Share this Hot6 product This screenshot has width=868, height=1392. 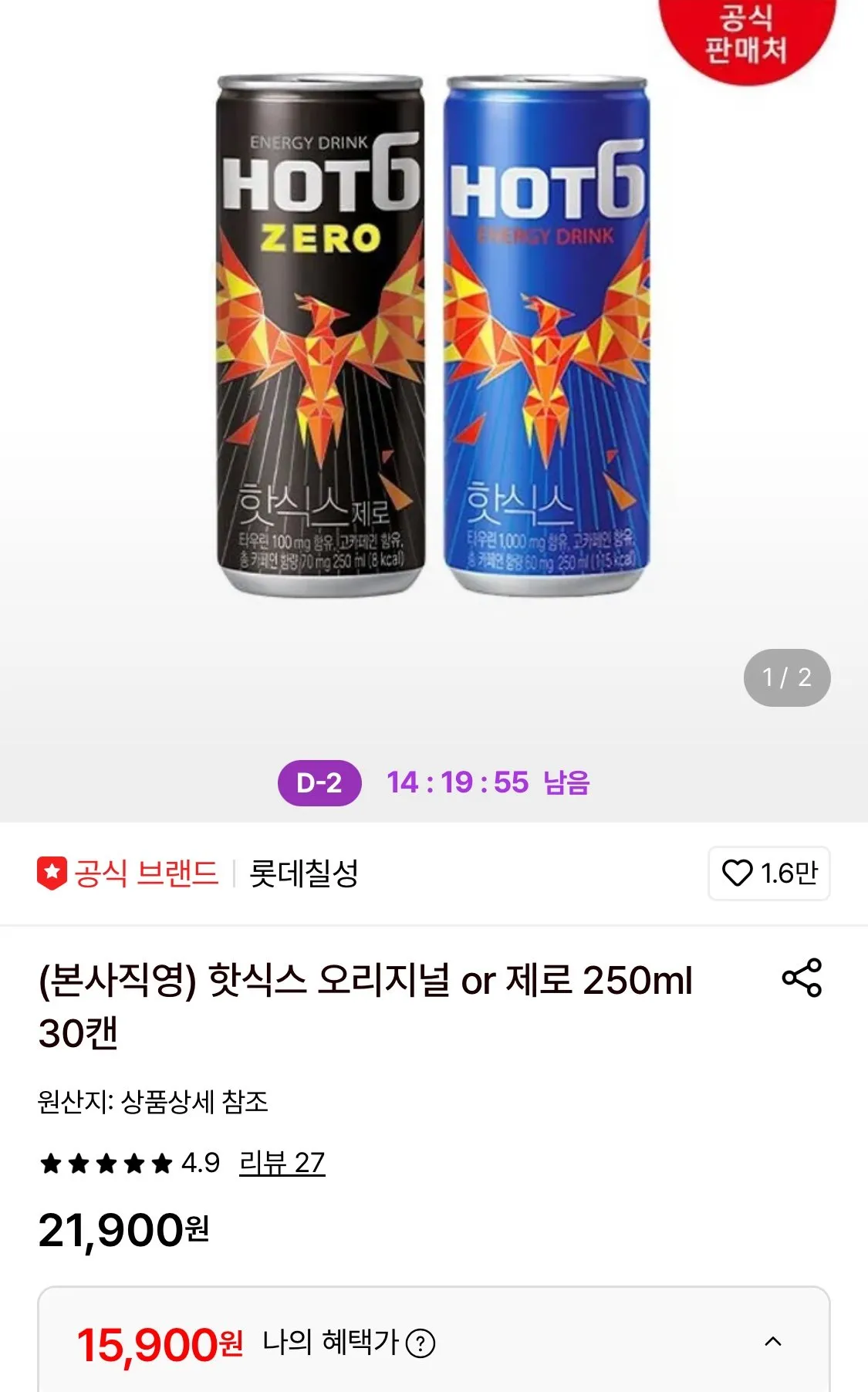(802, 978)
